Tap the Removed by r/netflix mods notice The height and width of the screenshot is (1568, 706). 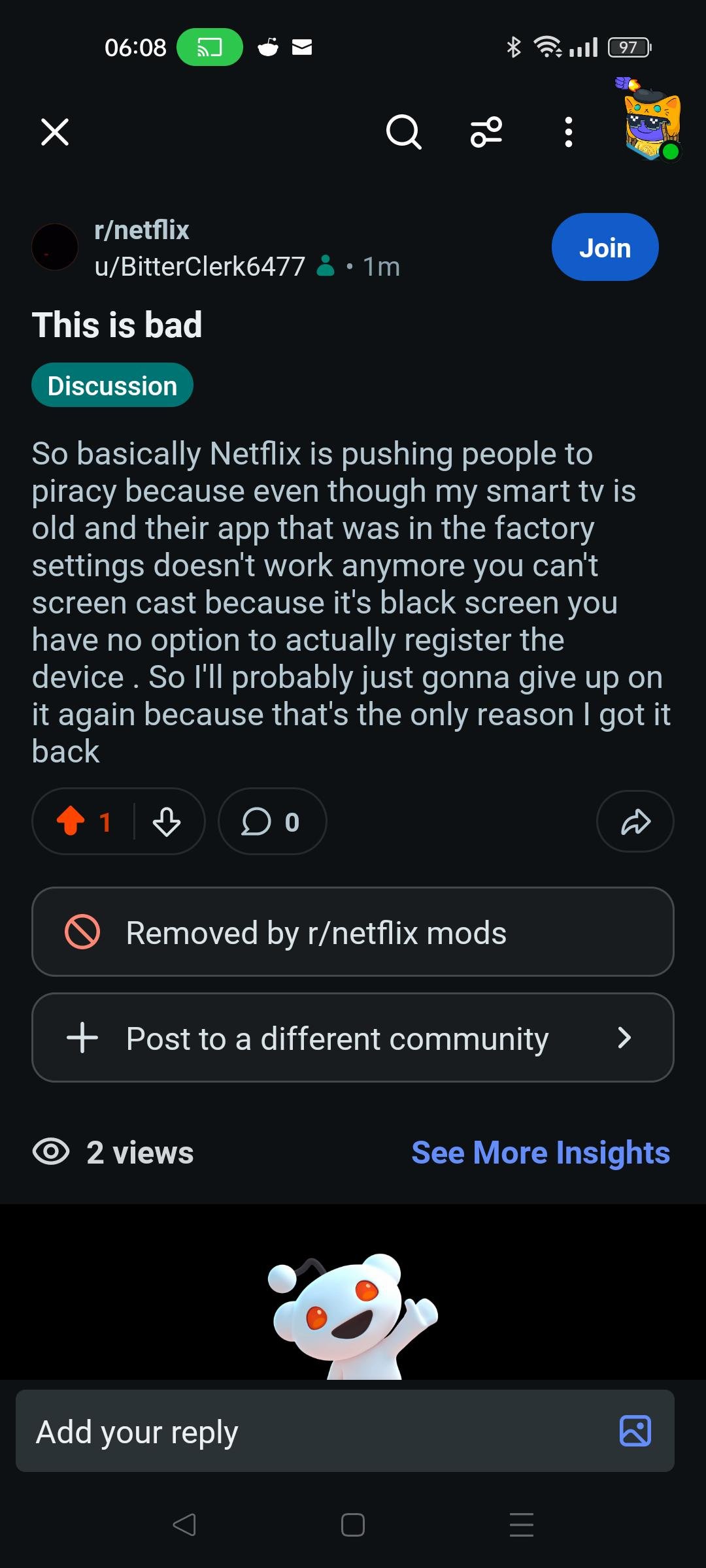point(353,932)
